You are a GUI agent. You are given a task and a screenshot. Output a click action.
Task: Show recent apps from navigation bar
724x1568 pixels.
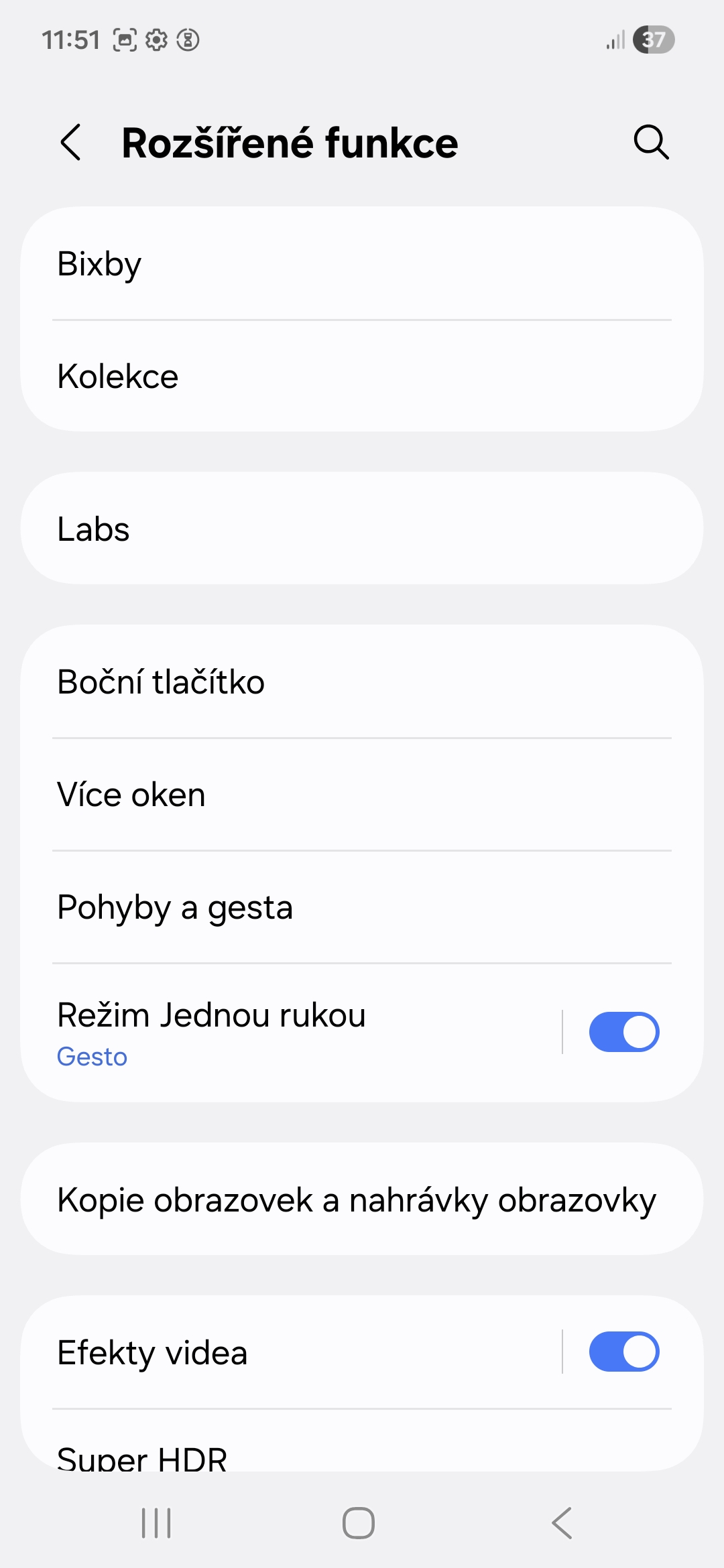point(156,1523)
